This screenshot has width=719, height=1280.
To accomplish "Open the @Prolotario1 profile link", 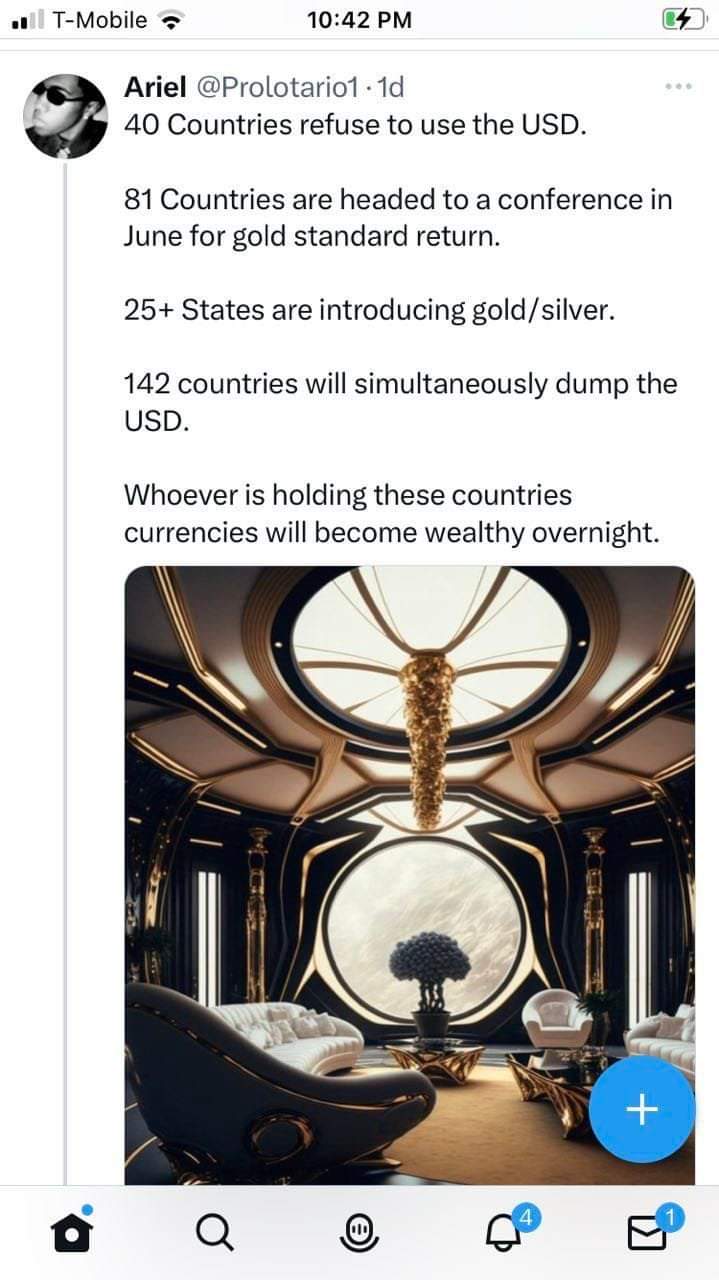I will pos(272,88).
